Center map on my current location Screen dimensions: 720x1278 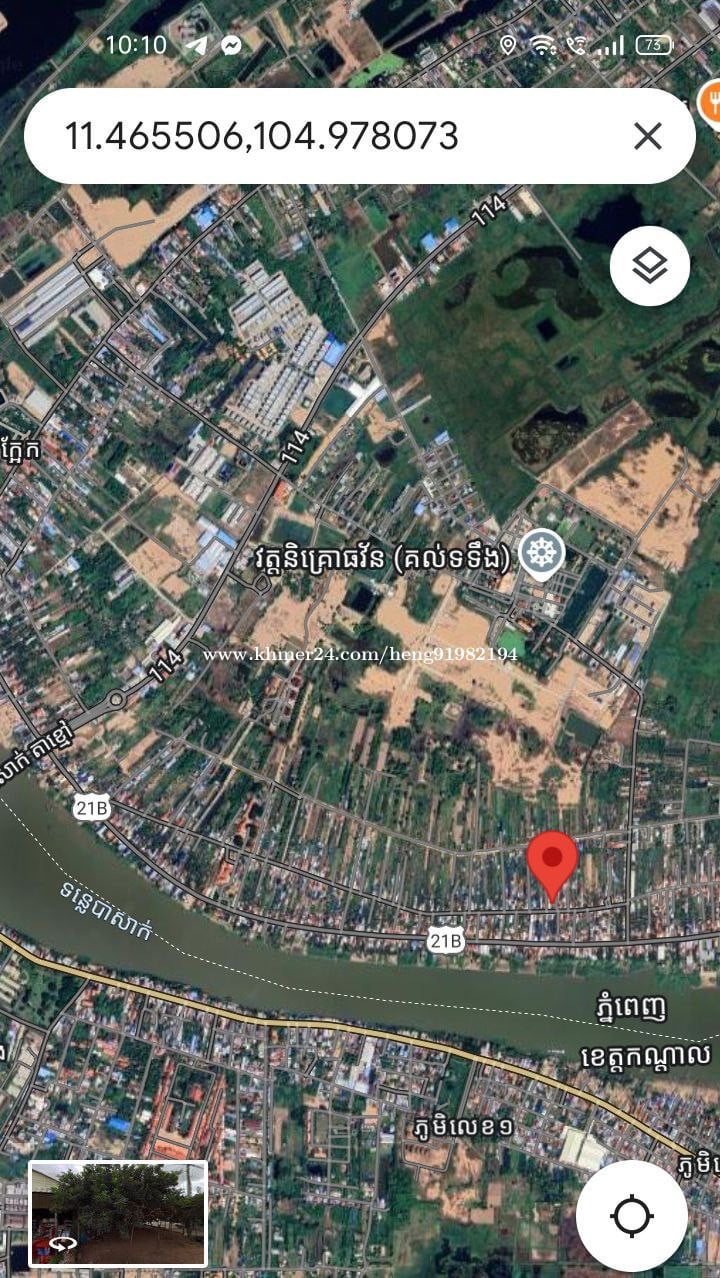(x=632, y=1217)
